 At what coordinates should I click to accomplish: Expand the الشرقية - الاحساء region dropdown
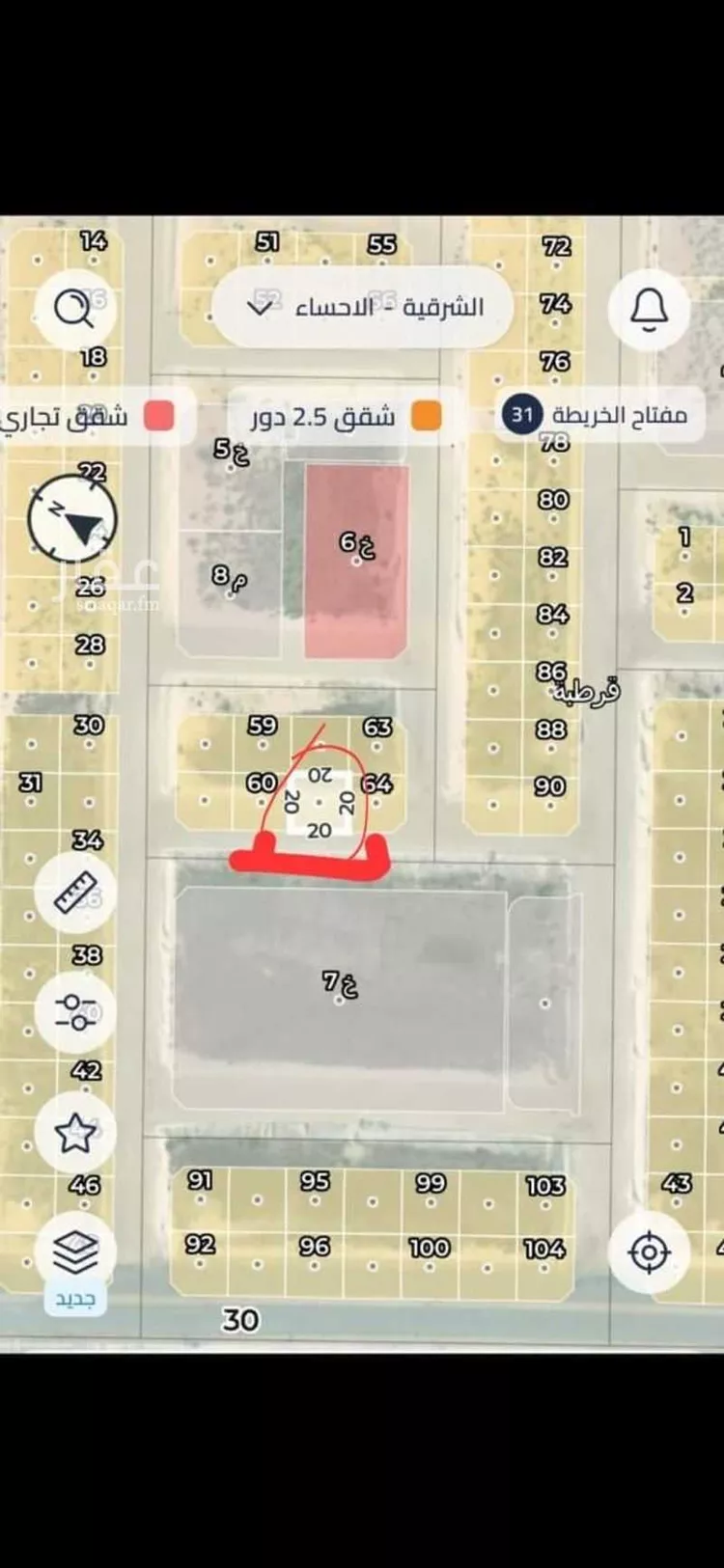pos(362,308)
